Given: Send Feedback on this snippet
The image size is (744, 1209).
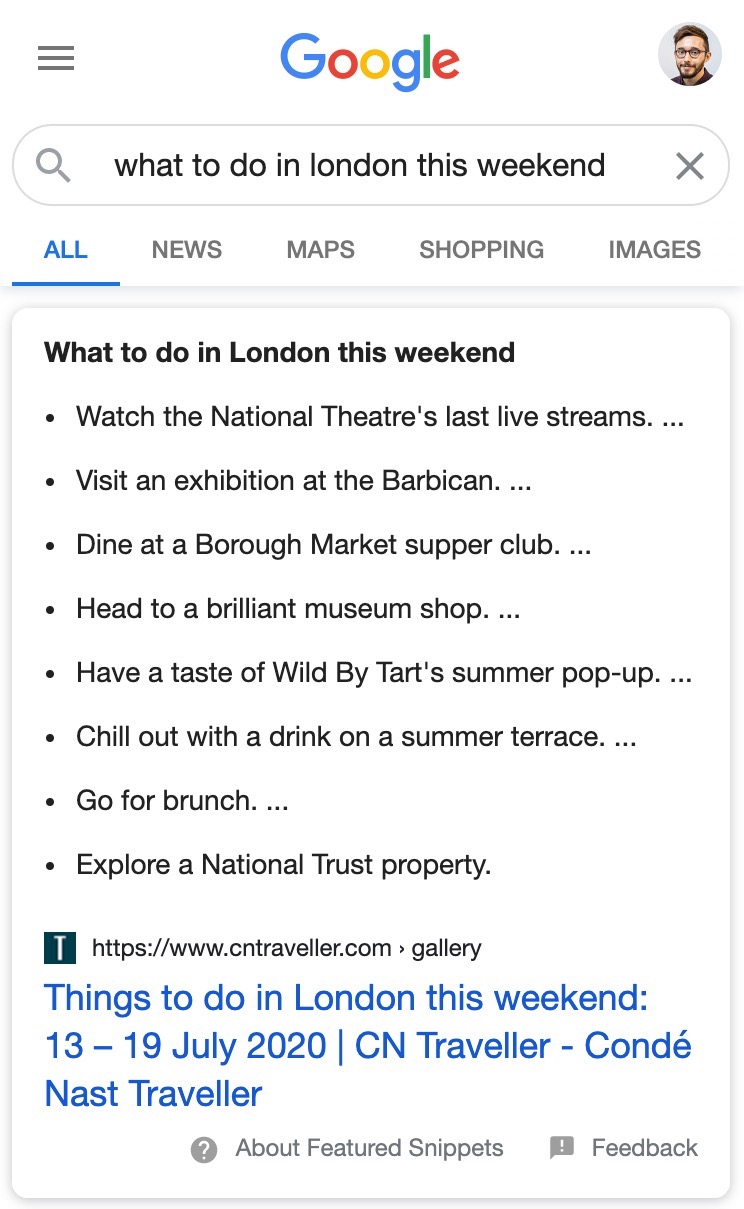Looking at the screenshot, I should click(624, 1148).
